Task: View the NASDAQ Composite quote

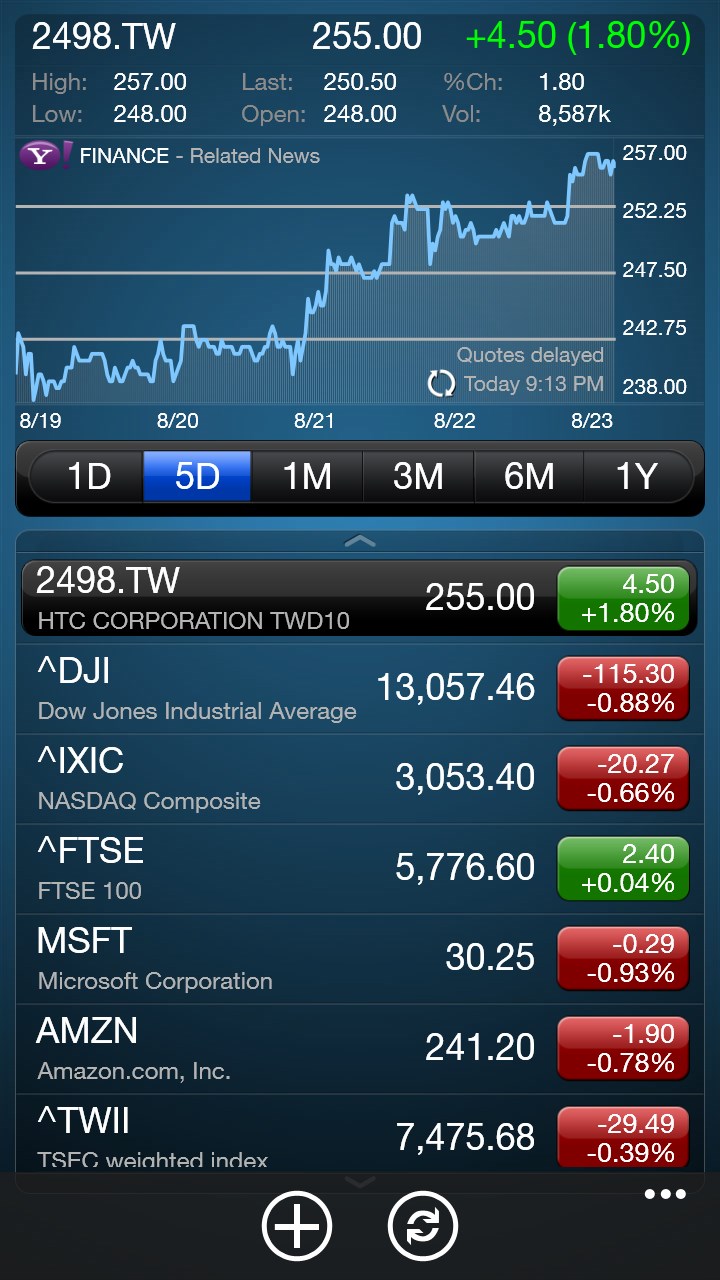Action: pyautogui.click(x=280, y=779)
